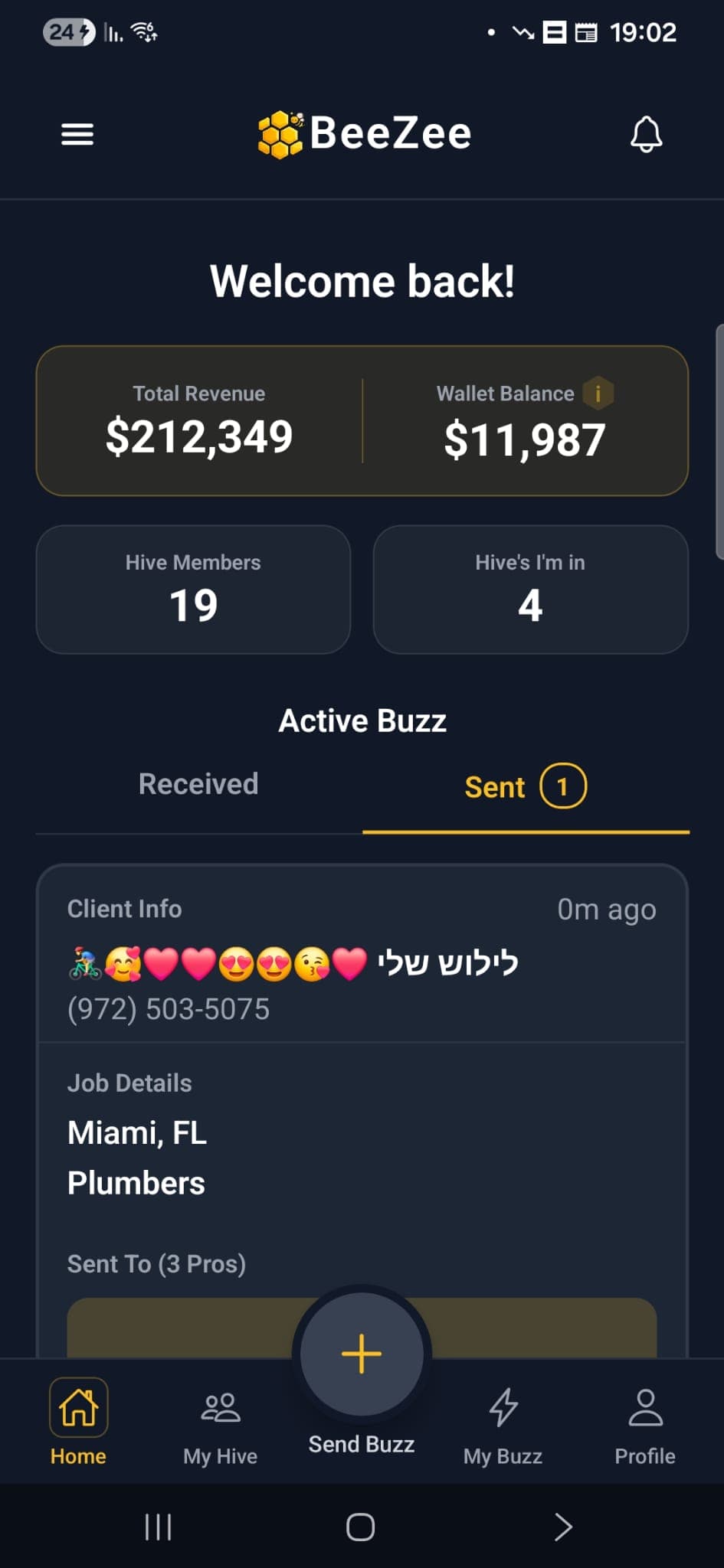Screen dimensions: 724x1568
Task: Open the system recent apps view
Action: click(x=159, y=1527)
